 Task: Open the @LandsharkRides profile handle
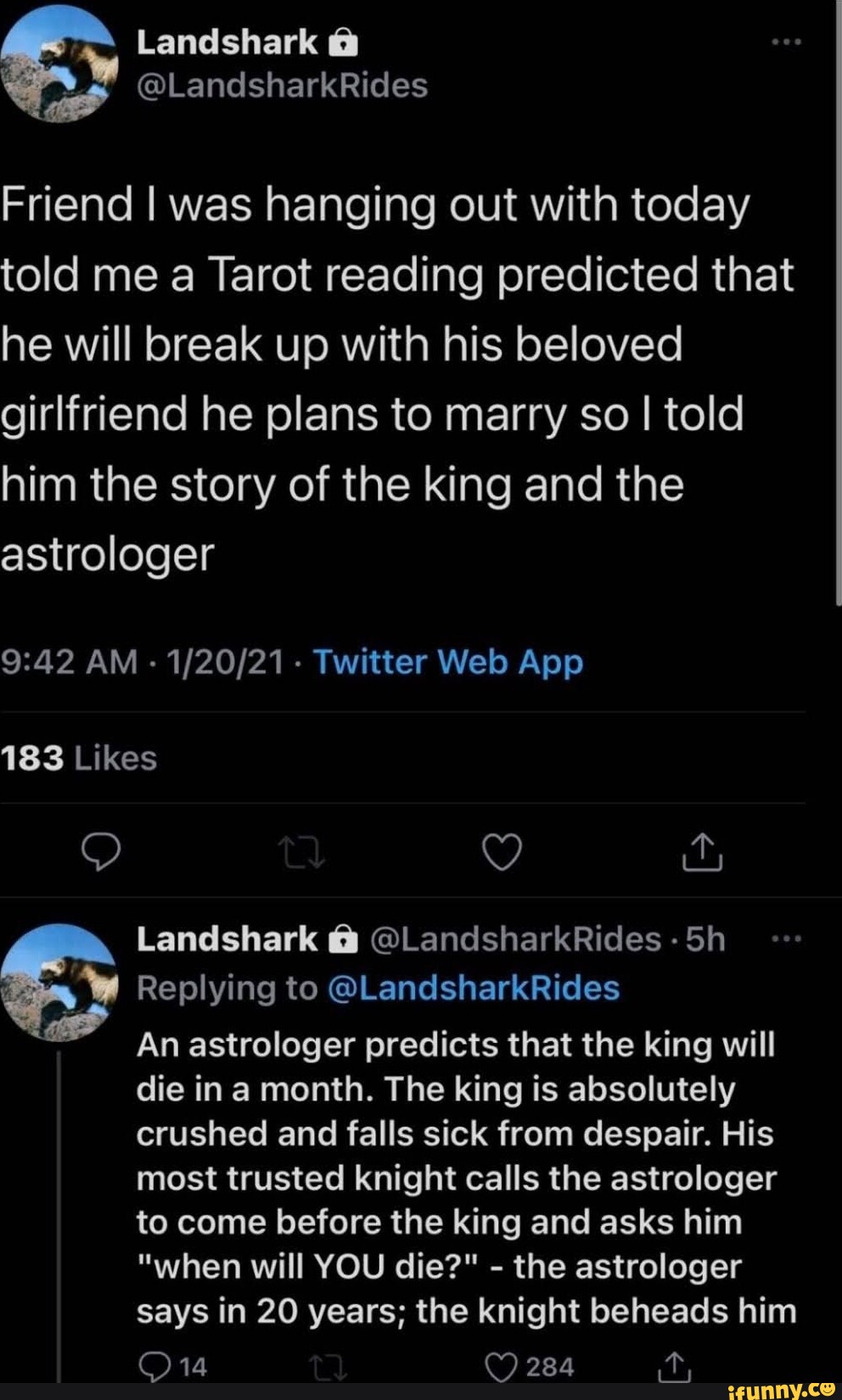click(x=280, y=87)
